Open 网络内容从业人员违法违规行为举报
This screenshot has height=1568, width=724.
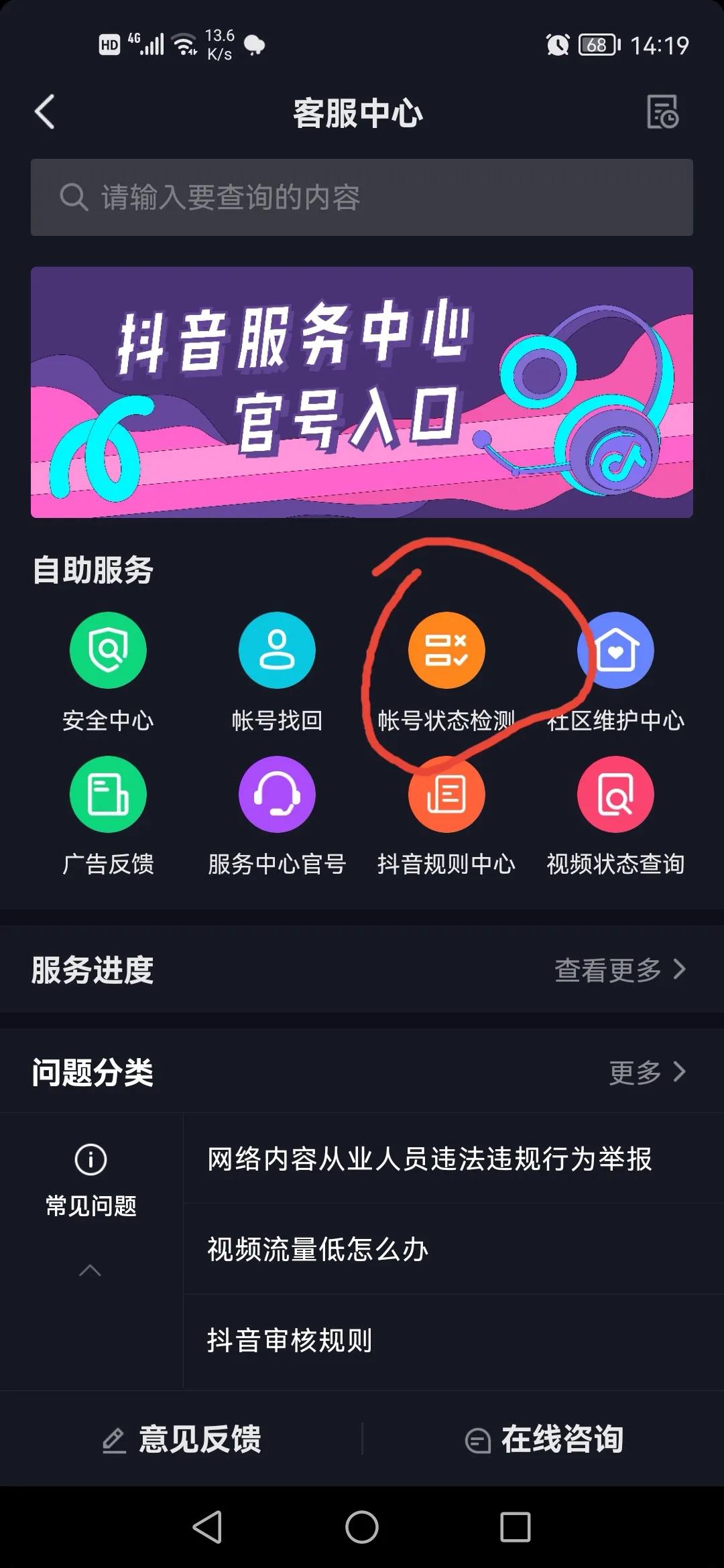pos(430,1159)
